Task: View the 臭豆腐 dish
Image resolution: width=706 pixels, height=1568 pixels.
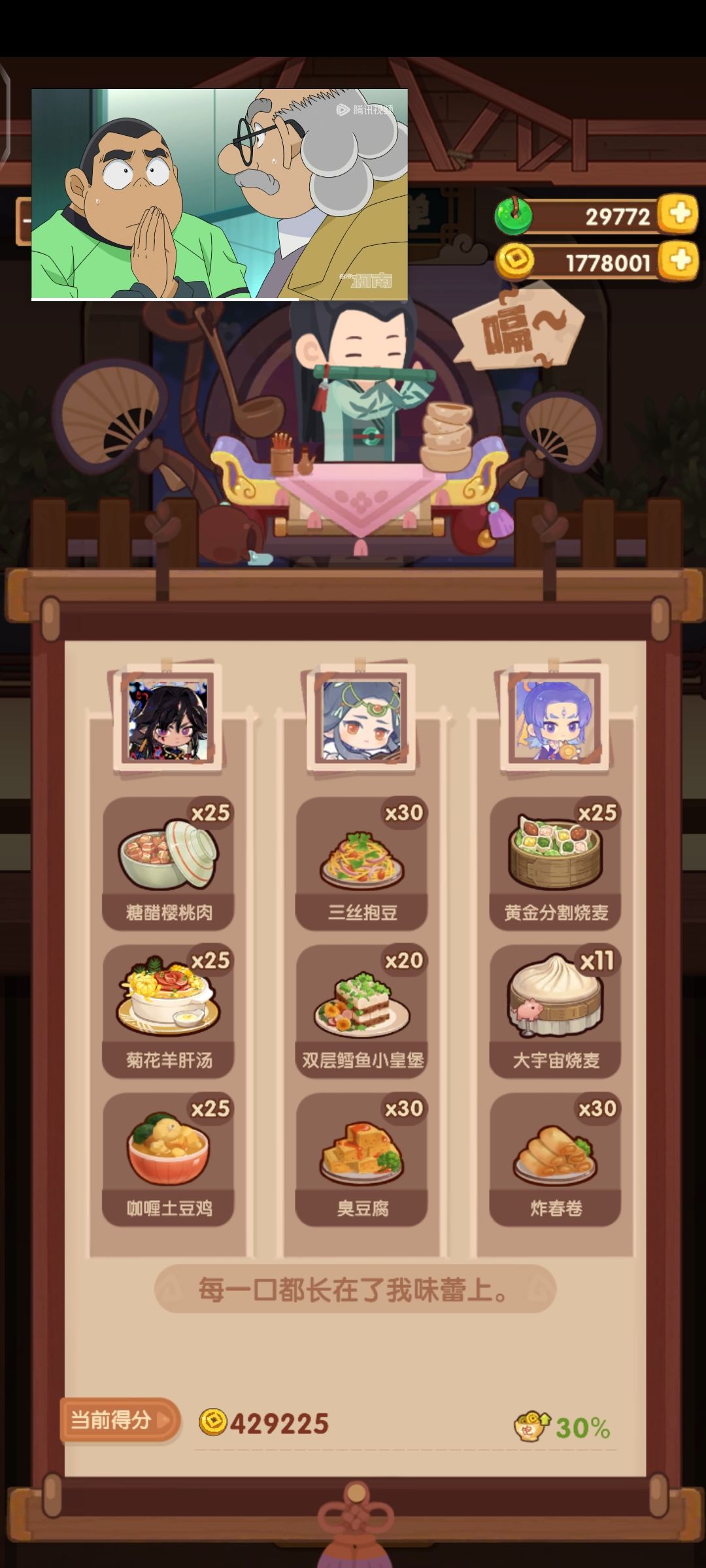Action: coord(361,1160)
